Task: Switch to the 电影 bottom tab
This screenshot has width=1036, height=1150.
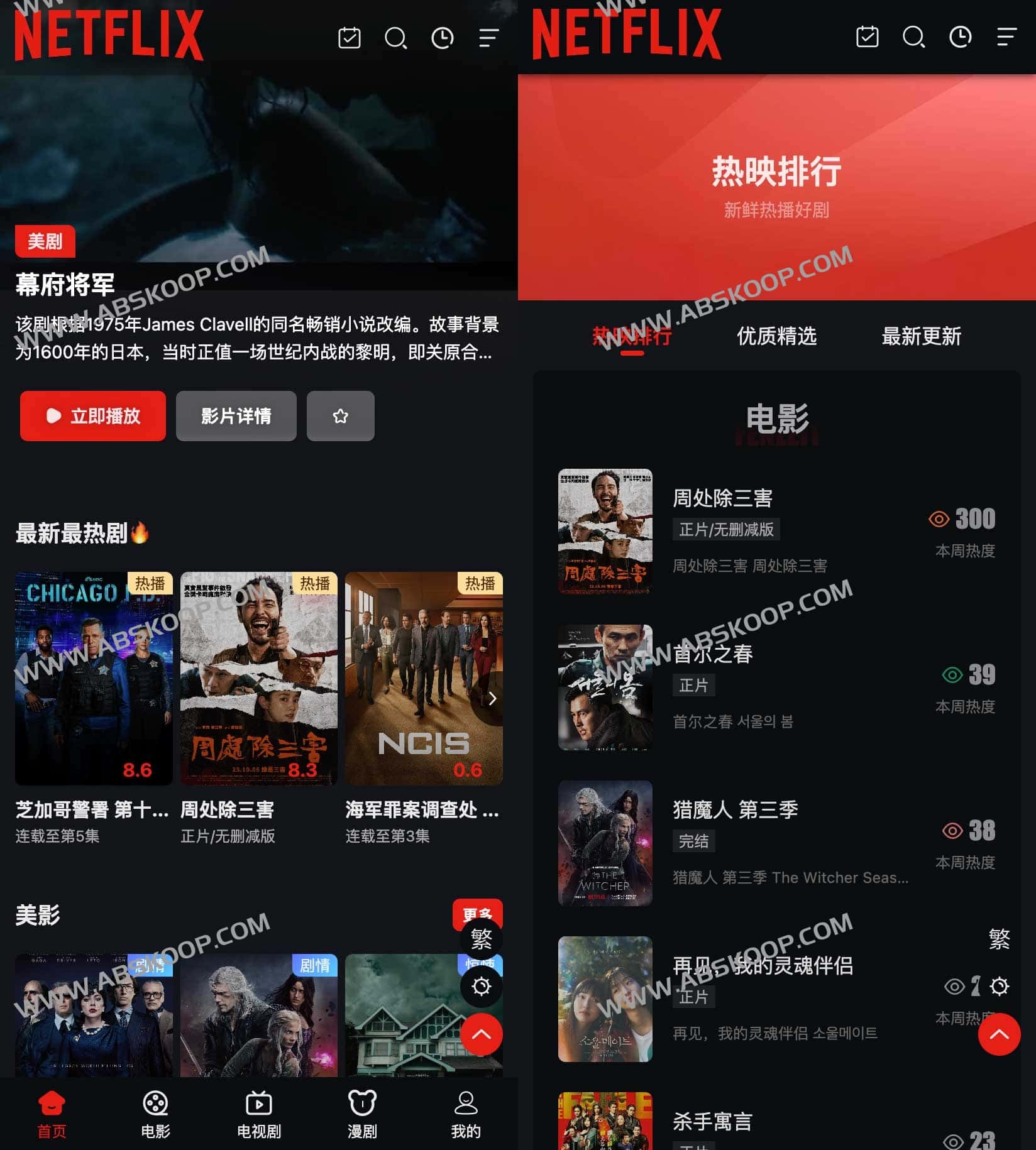Action: click(x=155, y=1114)
